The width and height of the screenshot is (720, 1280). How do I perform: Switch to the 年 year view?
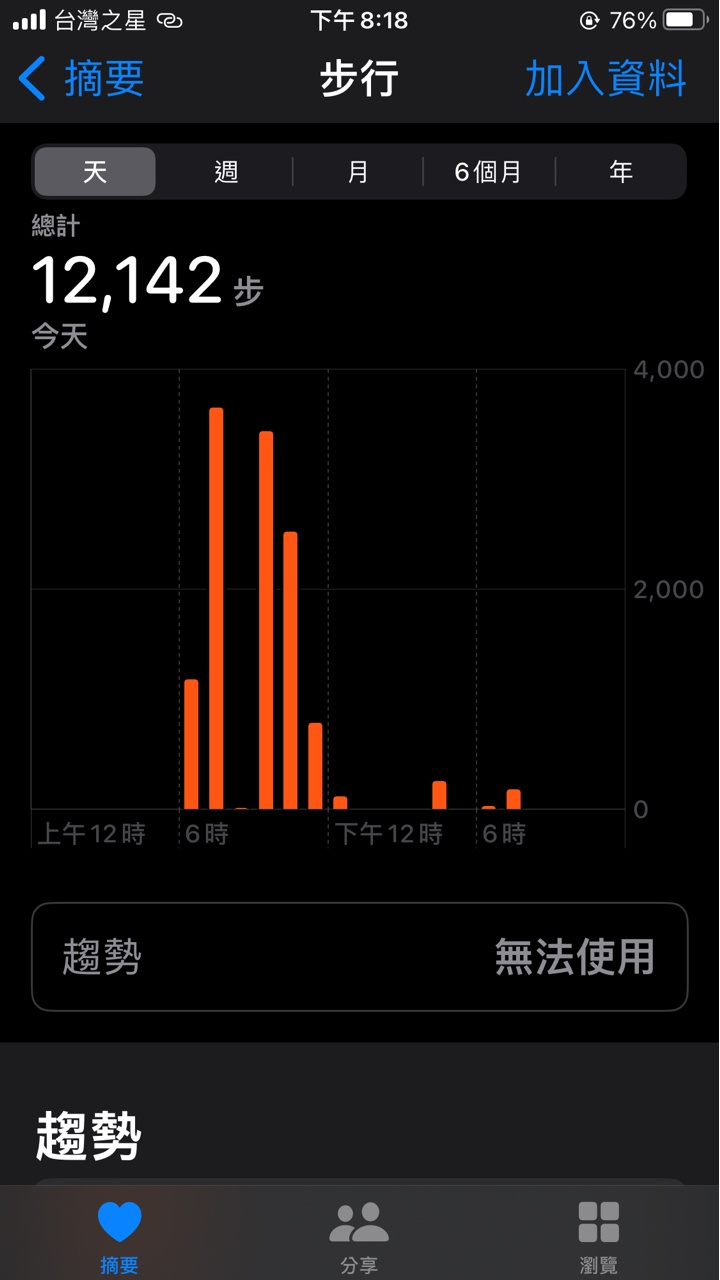click(x=621, y=172)
